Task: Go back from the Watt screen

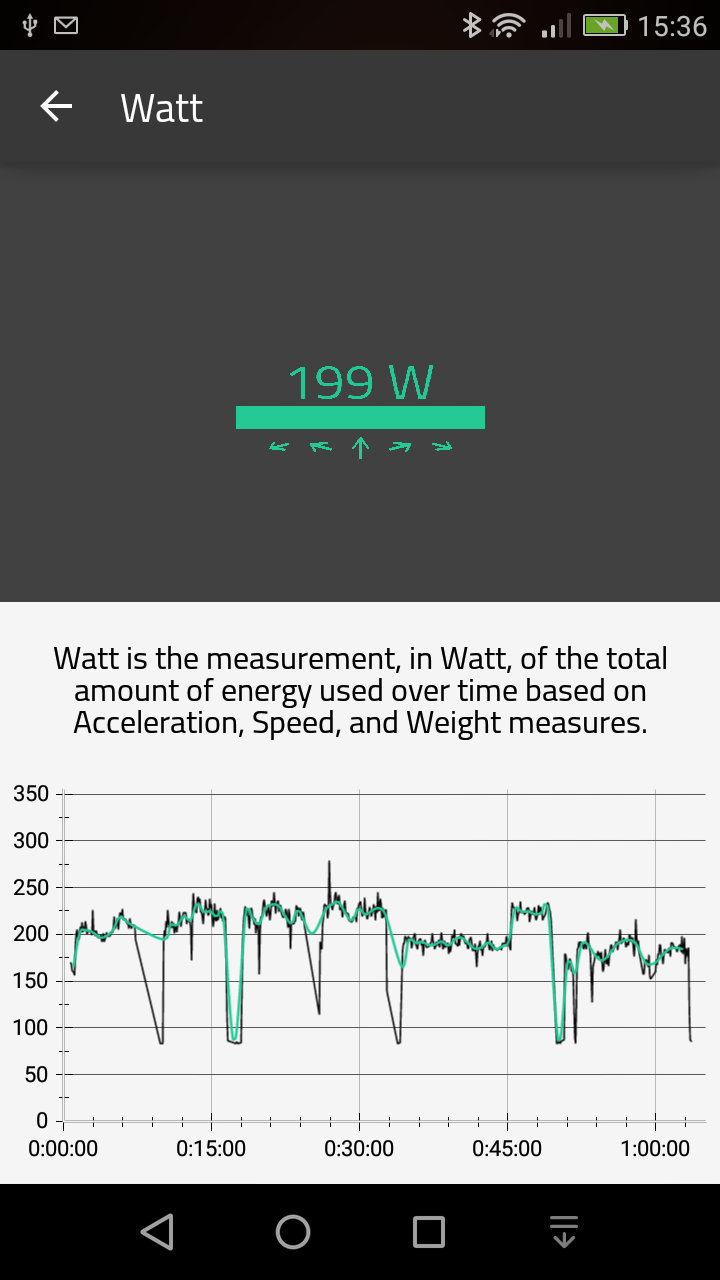Action: point(56,107)
